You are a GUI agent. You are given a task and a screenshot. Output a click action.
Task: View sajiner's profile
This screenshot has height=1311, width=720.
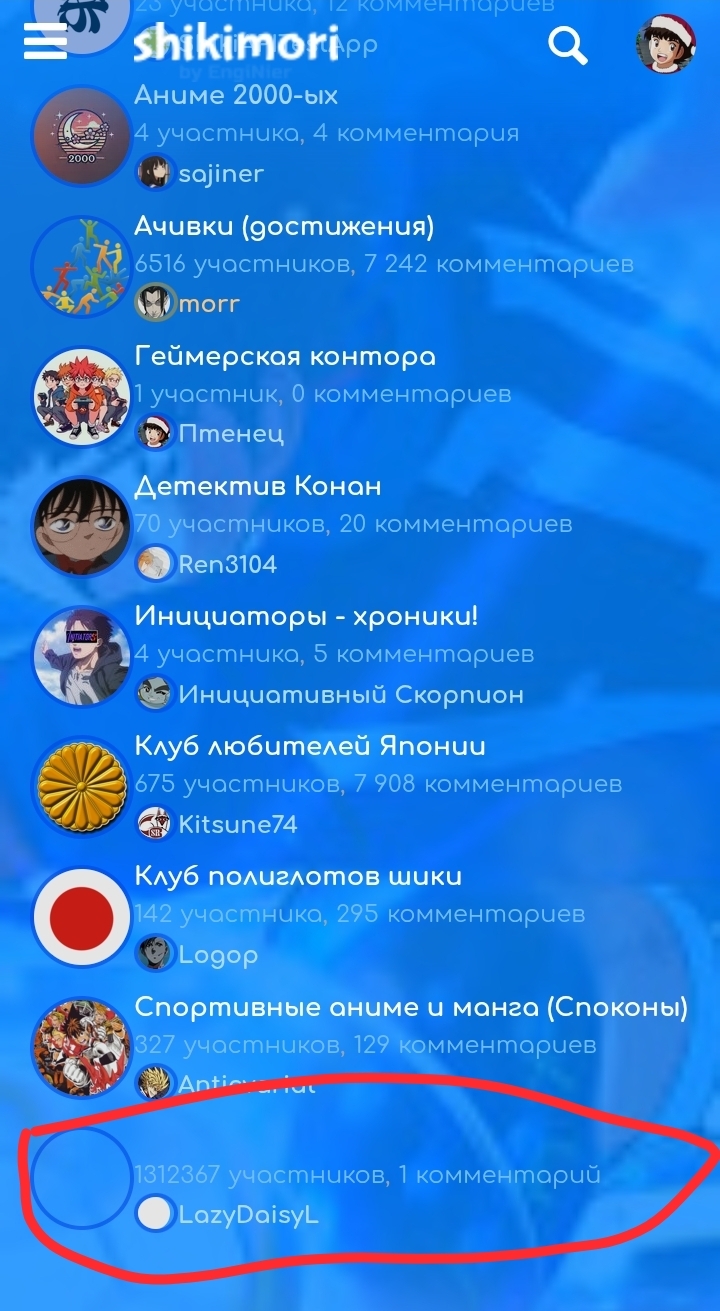point(220,174)
